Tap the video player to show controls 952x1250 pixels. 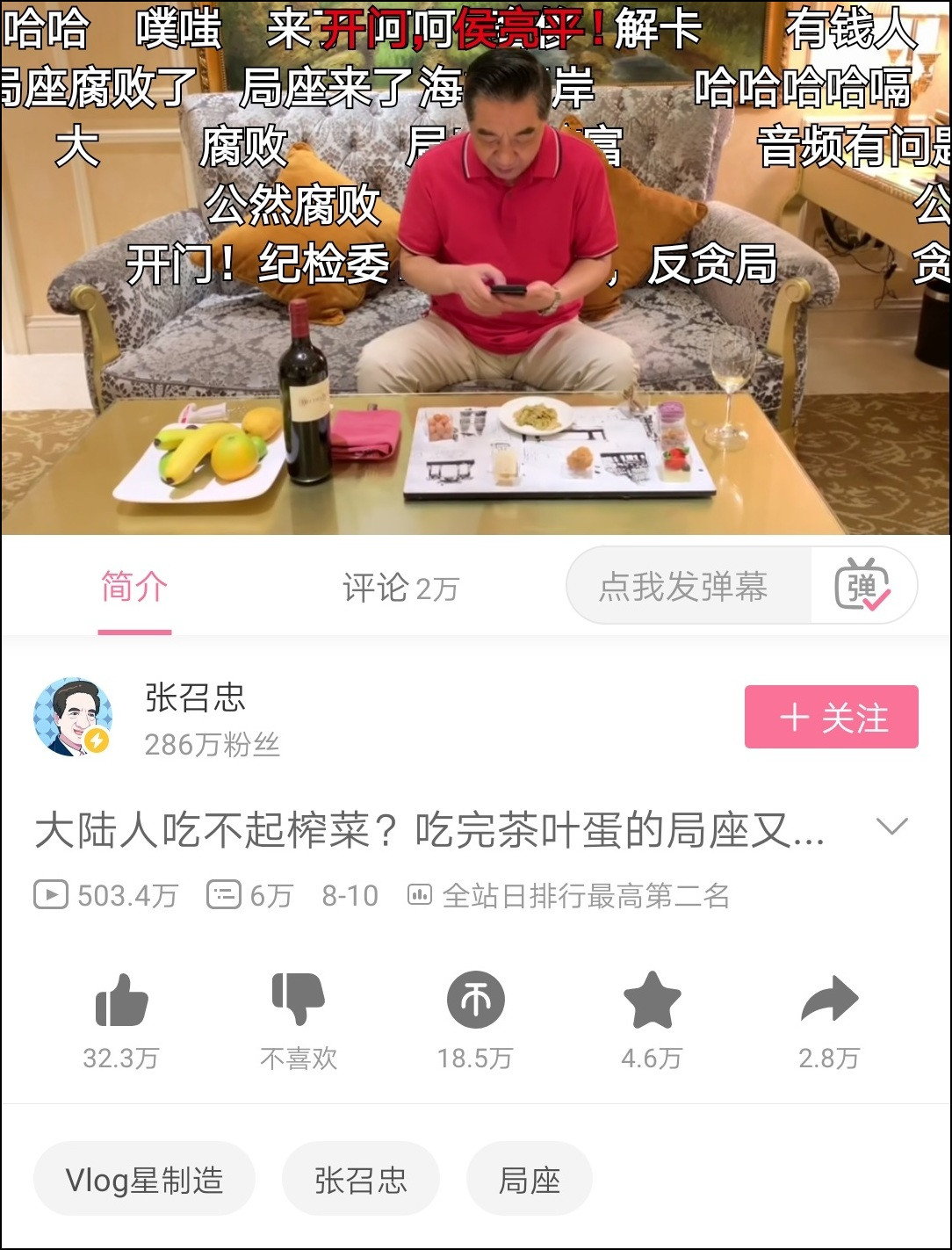coord(474,351)
